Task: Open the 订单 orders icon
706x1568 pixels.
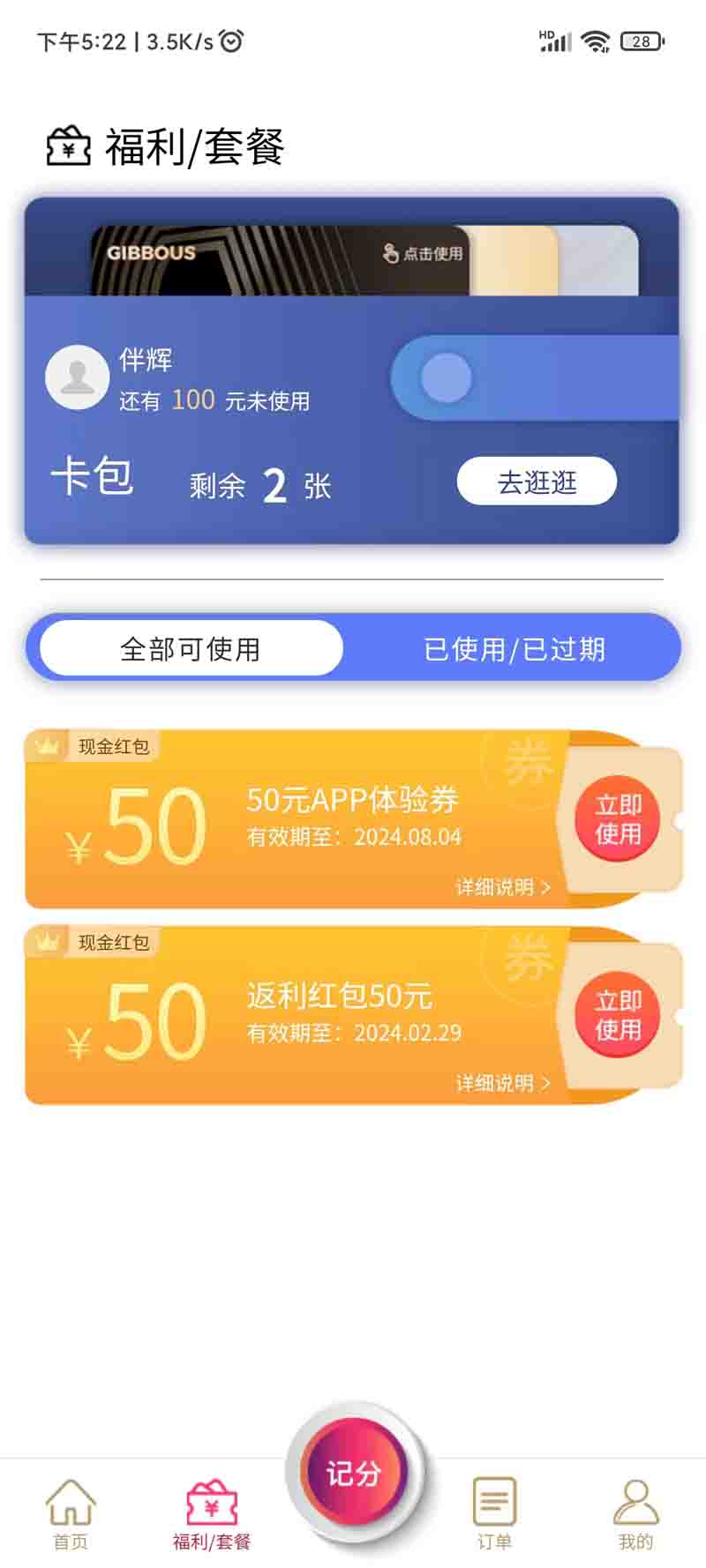Action: (x=494, y=1499)
